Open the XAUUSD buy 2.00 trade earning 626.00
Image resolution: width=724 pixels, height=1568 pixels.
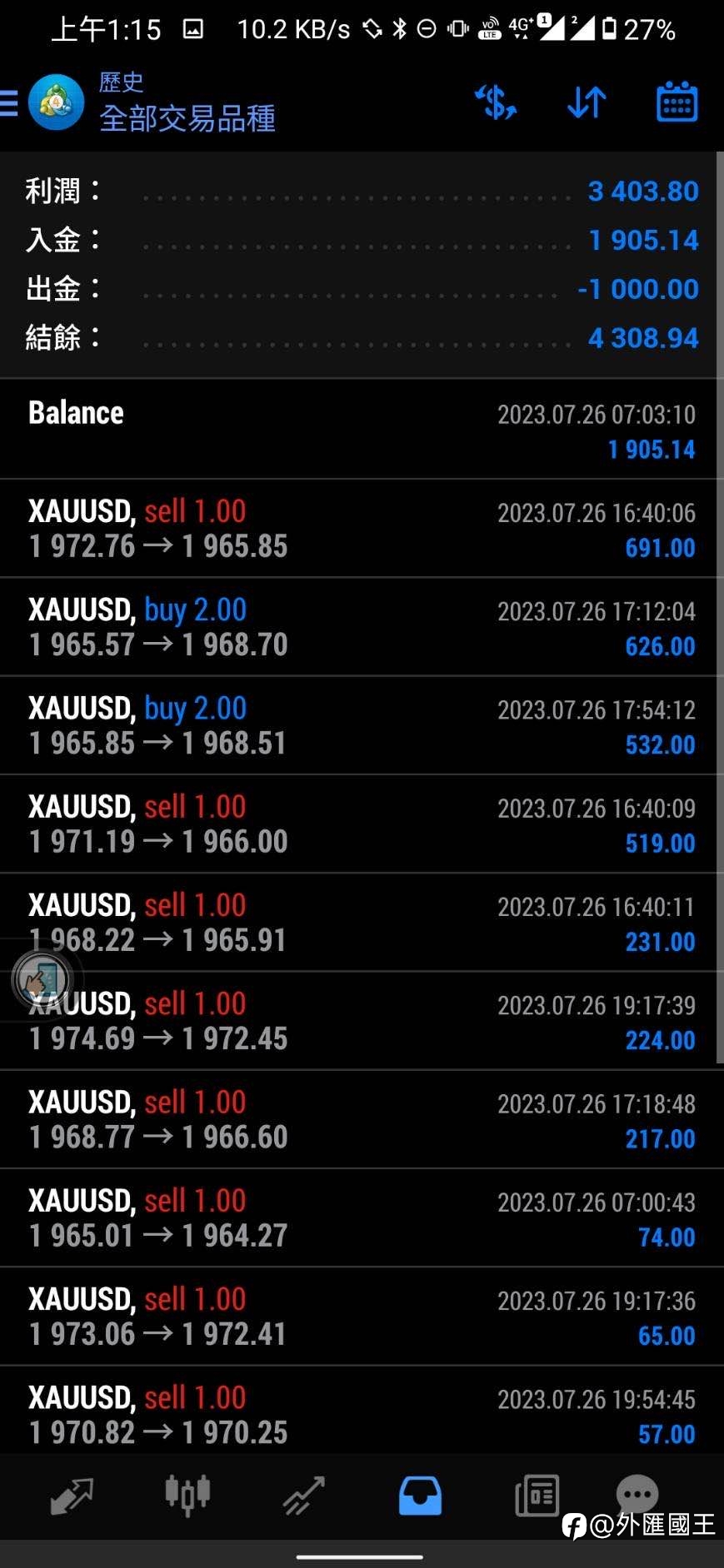362,627
